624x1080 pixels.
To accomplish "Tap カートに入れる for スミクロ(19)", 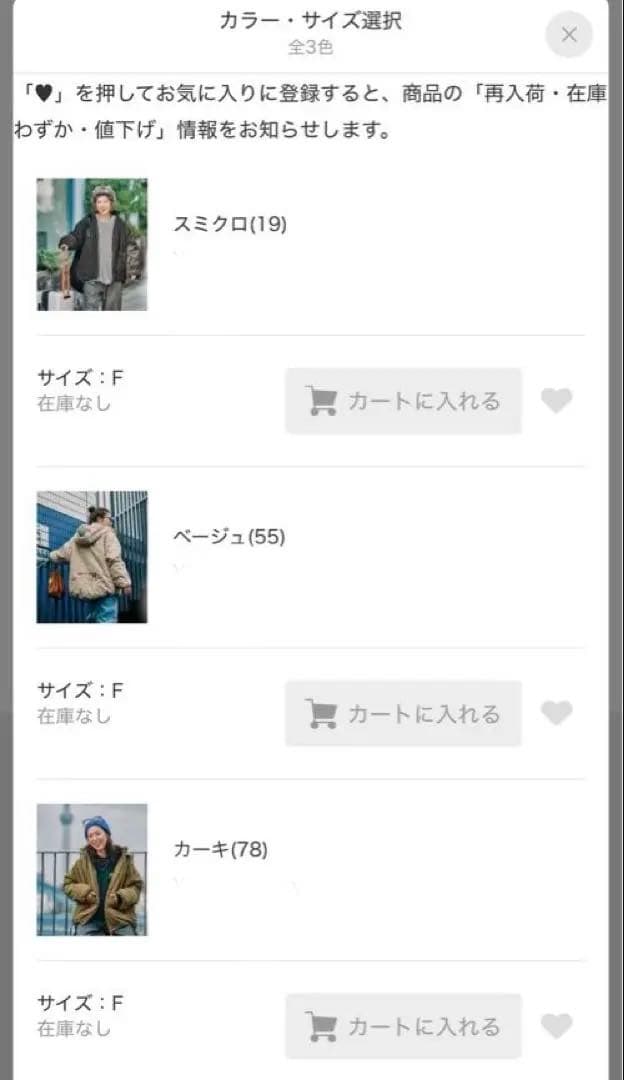I will [403, 401].
